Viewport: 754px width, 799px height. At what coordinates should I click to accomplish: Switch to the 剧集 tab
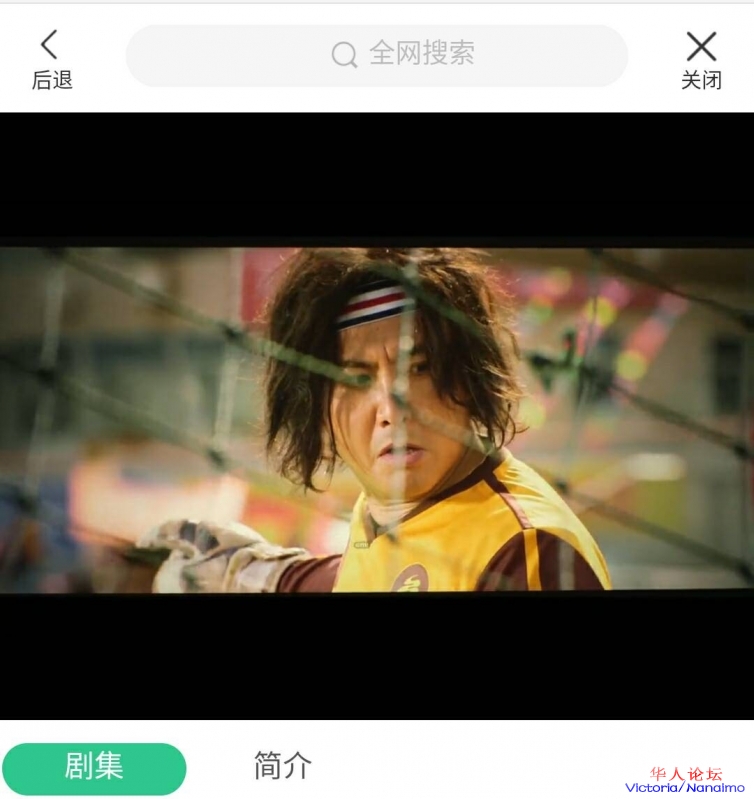click(x=94, y=767)
